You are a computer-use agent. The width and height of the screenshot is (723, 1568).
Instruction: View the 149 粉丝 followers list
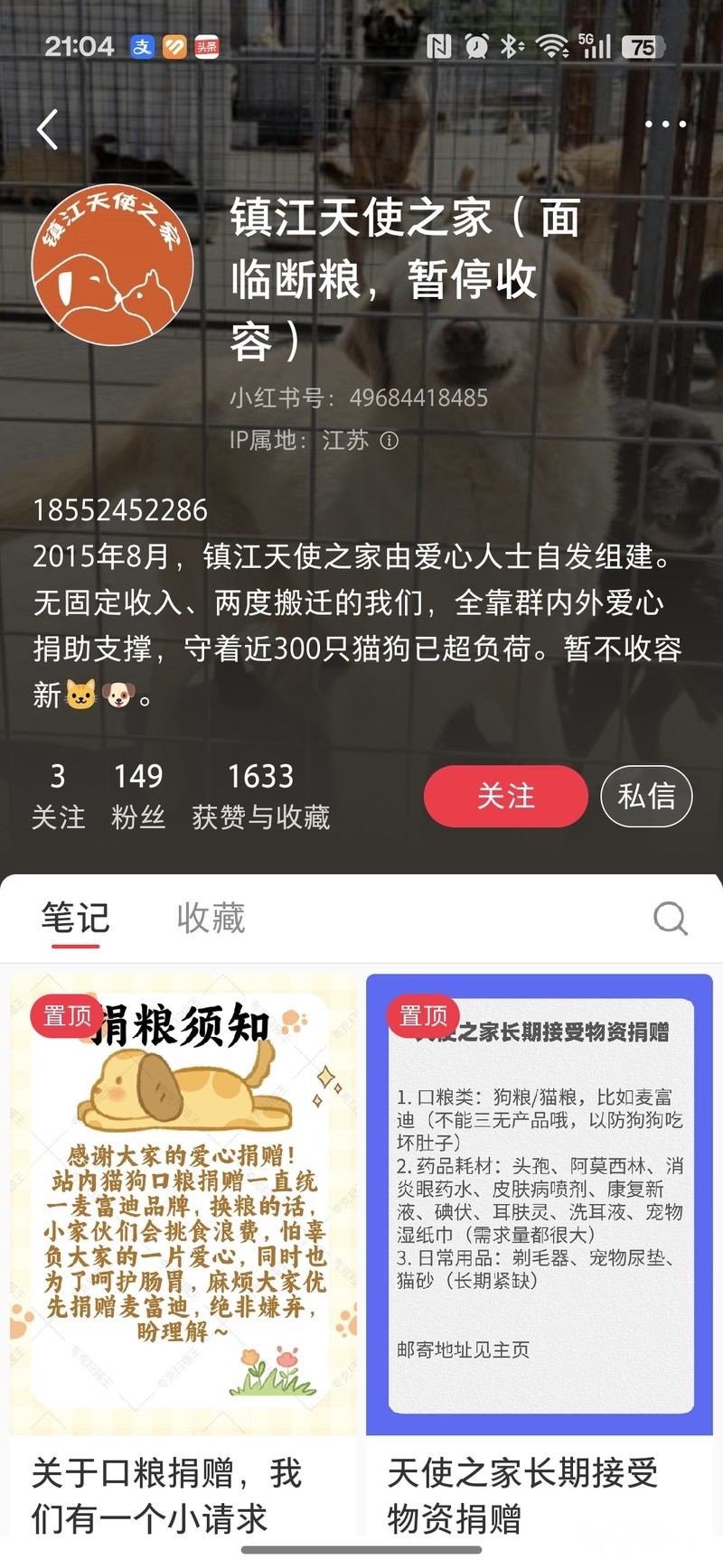(138, 794)
